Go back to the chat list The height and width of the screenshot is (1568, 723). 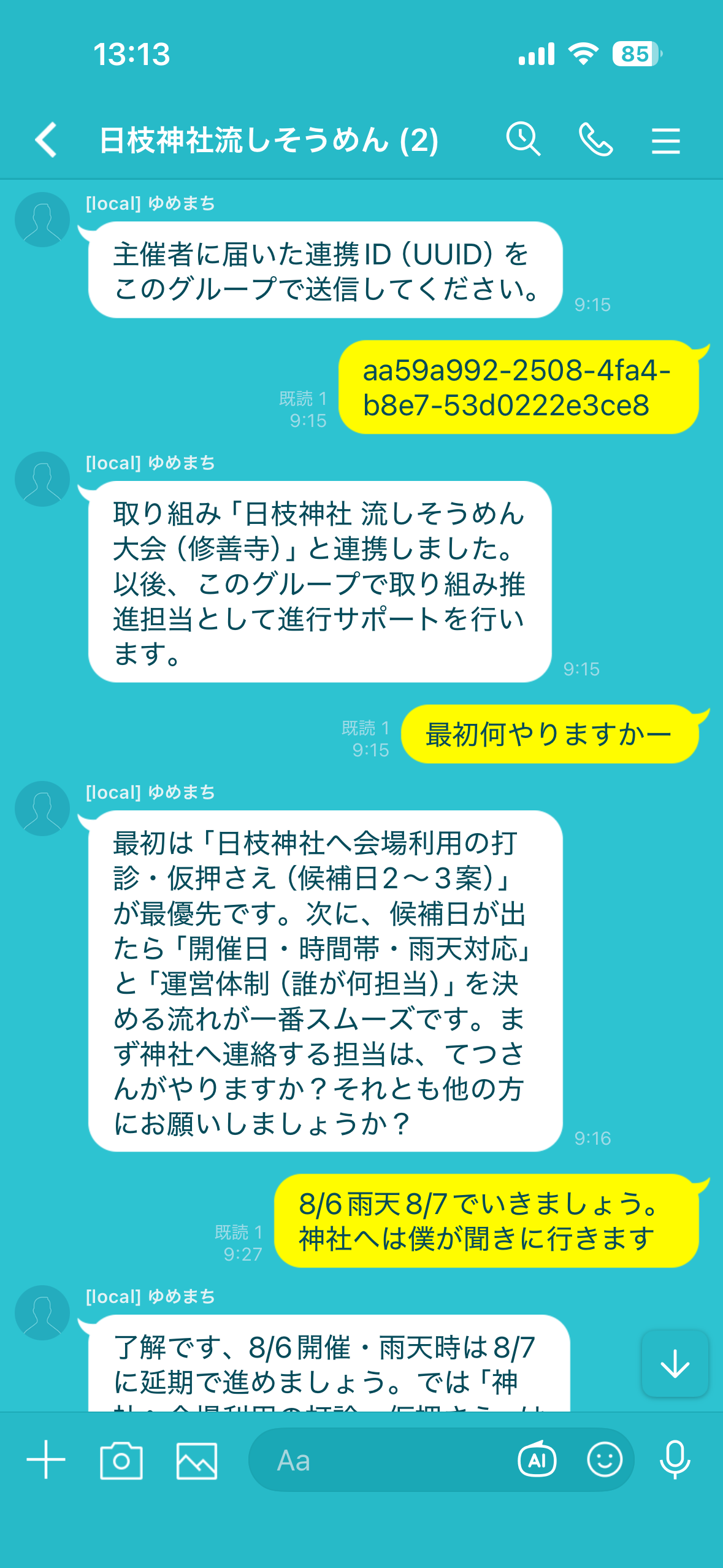point(46,140)
